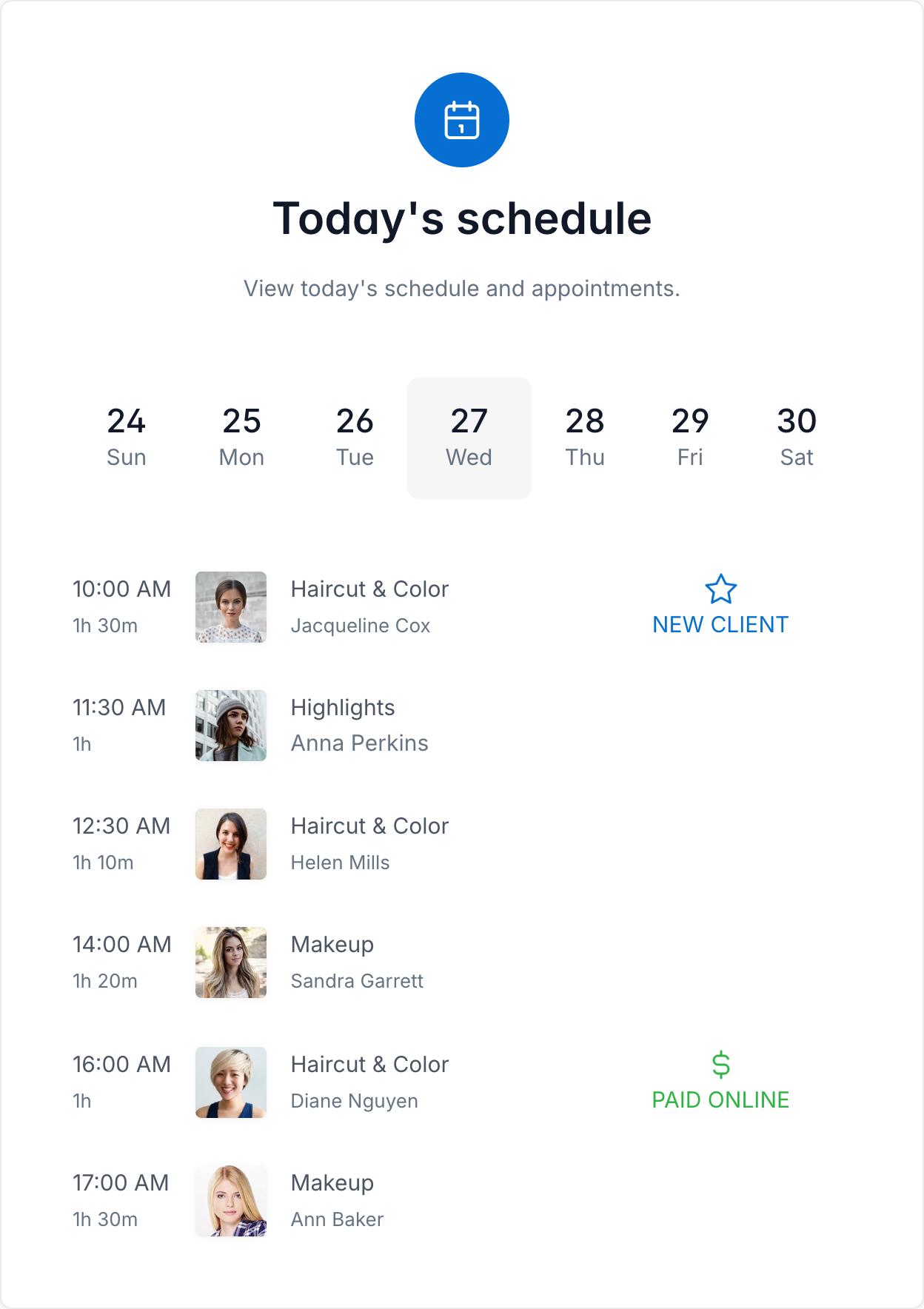Open Sandra Garrett's Makeup appointment
This screenshot has height=1309, width=924.
357,962
